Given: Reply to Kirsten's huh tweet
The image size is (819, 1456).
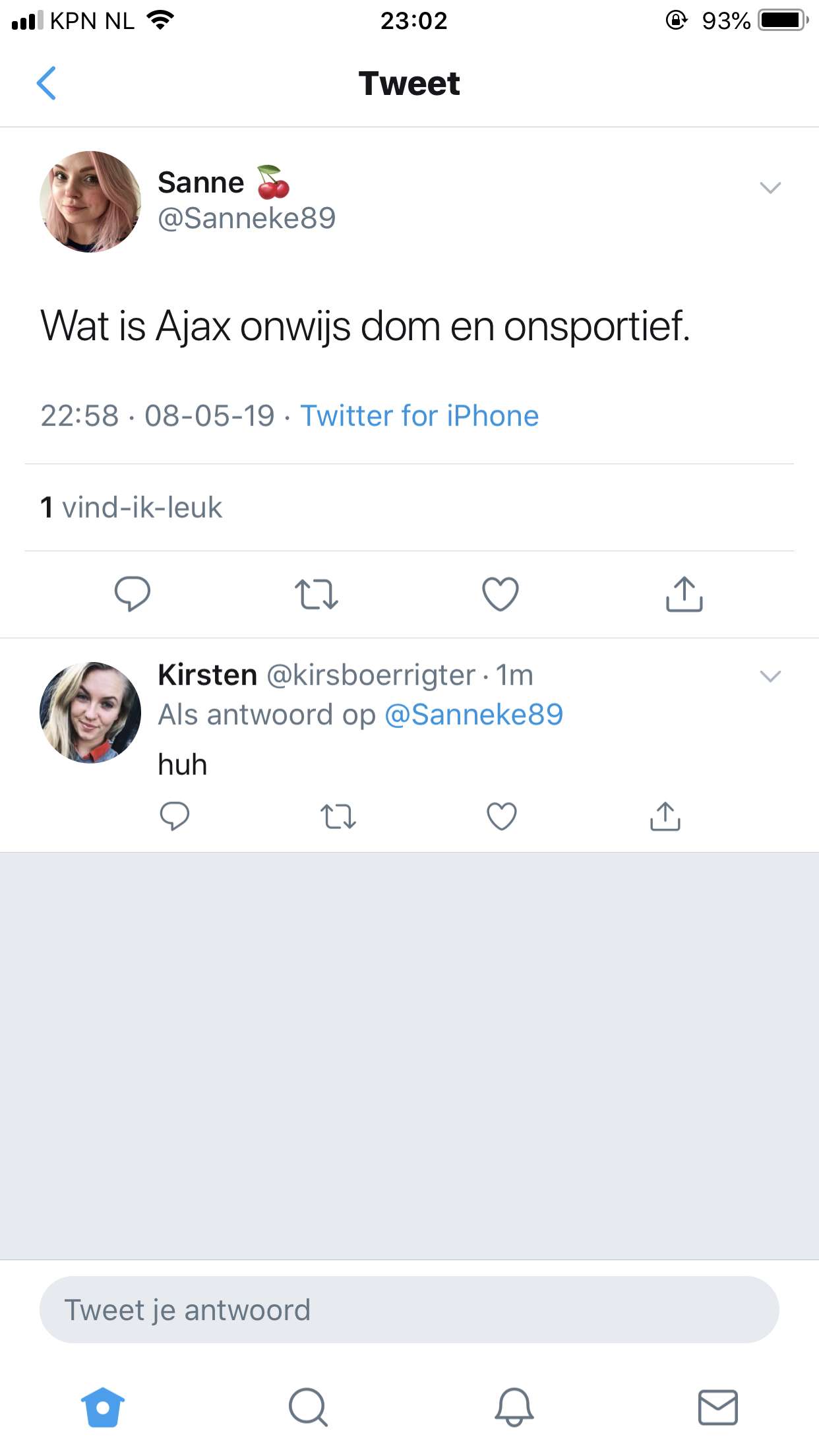Looking at the screenshot, I should point(175,816).
